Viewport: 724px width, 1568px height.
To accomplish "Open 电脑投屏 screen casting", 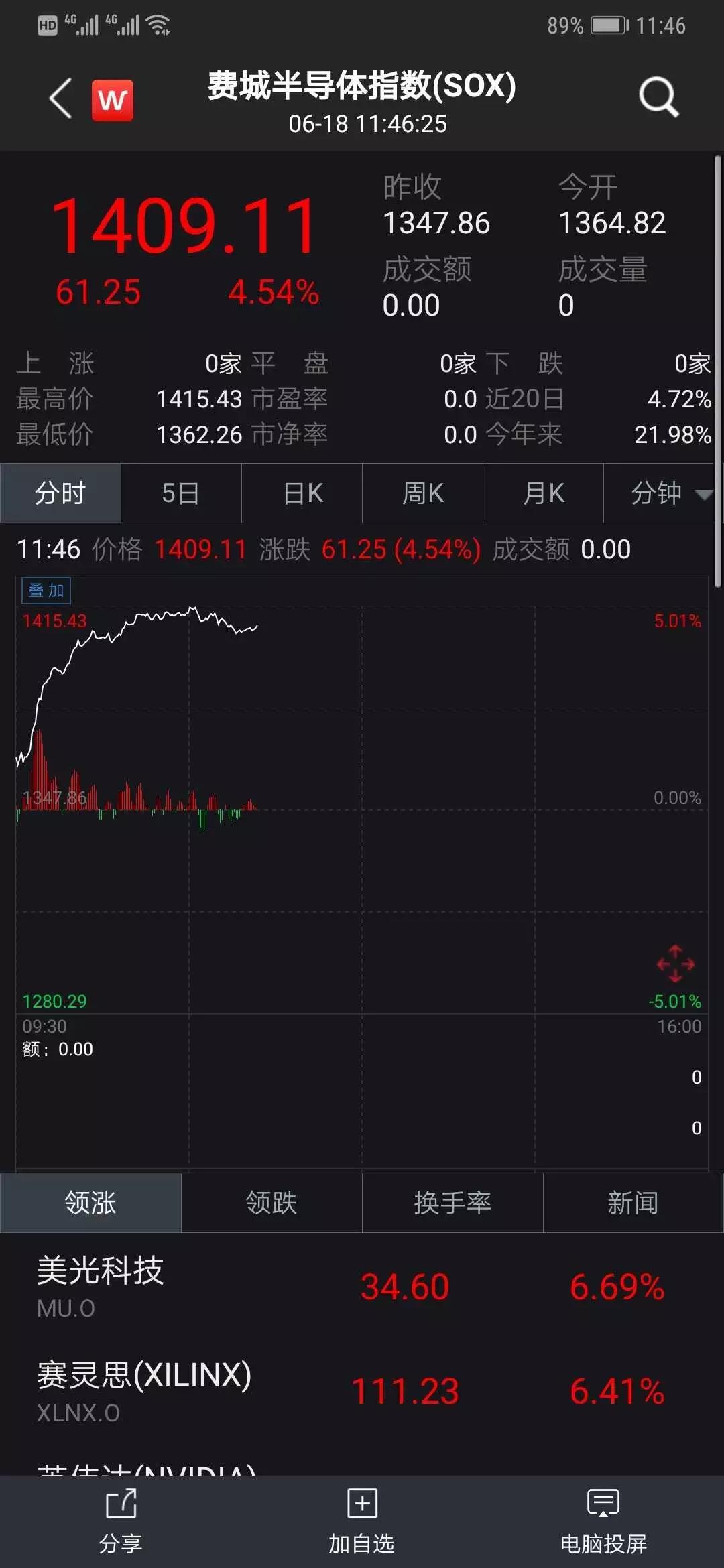I will pyautogui.click(x=603, y=1521).
